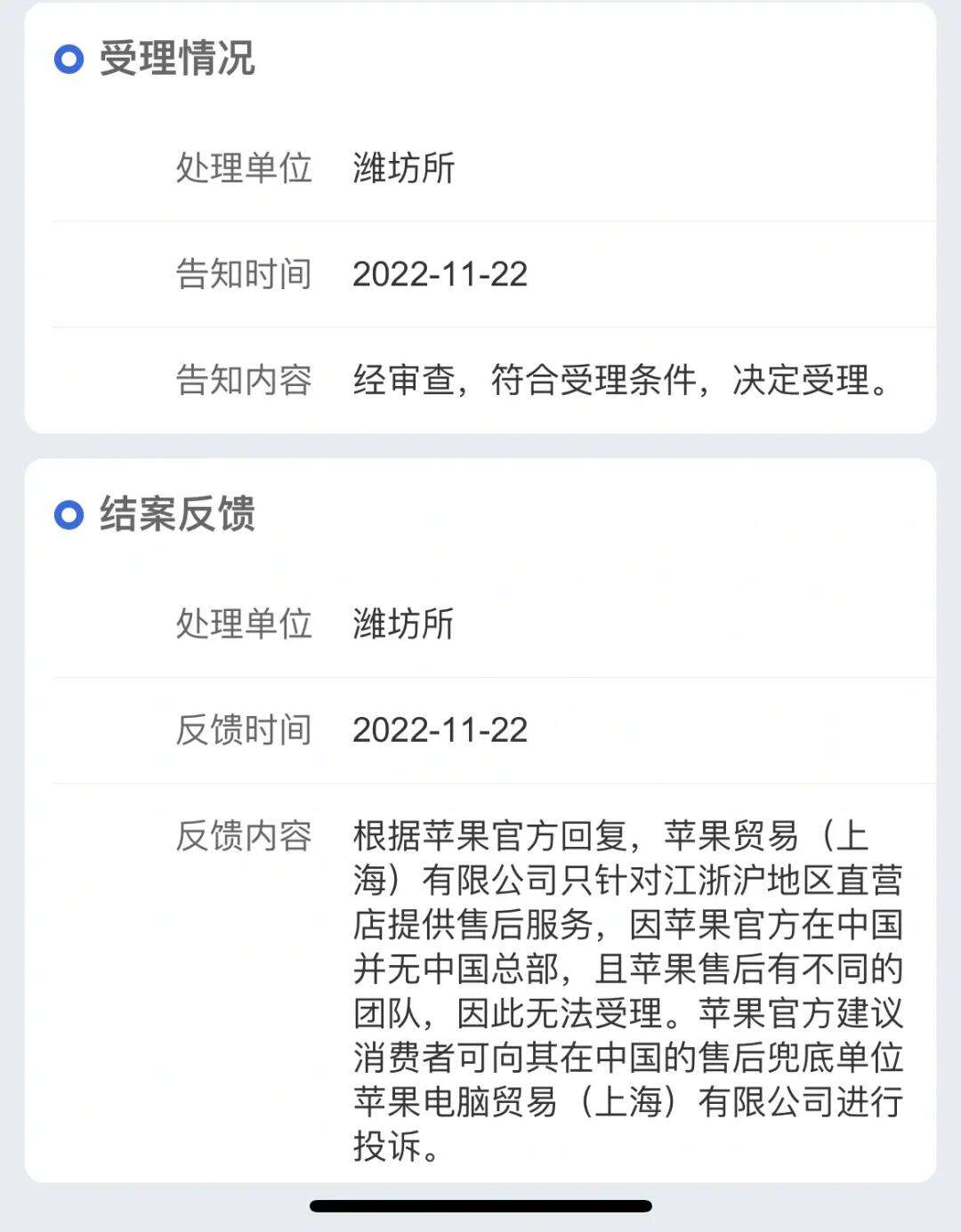The image size is (961, 1232).
Task: Click the phrase 苹果电脑贸易（上海）有限公司 in feedback
Action: point(587,1100)
